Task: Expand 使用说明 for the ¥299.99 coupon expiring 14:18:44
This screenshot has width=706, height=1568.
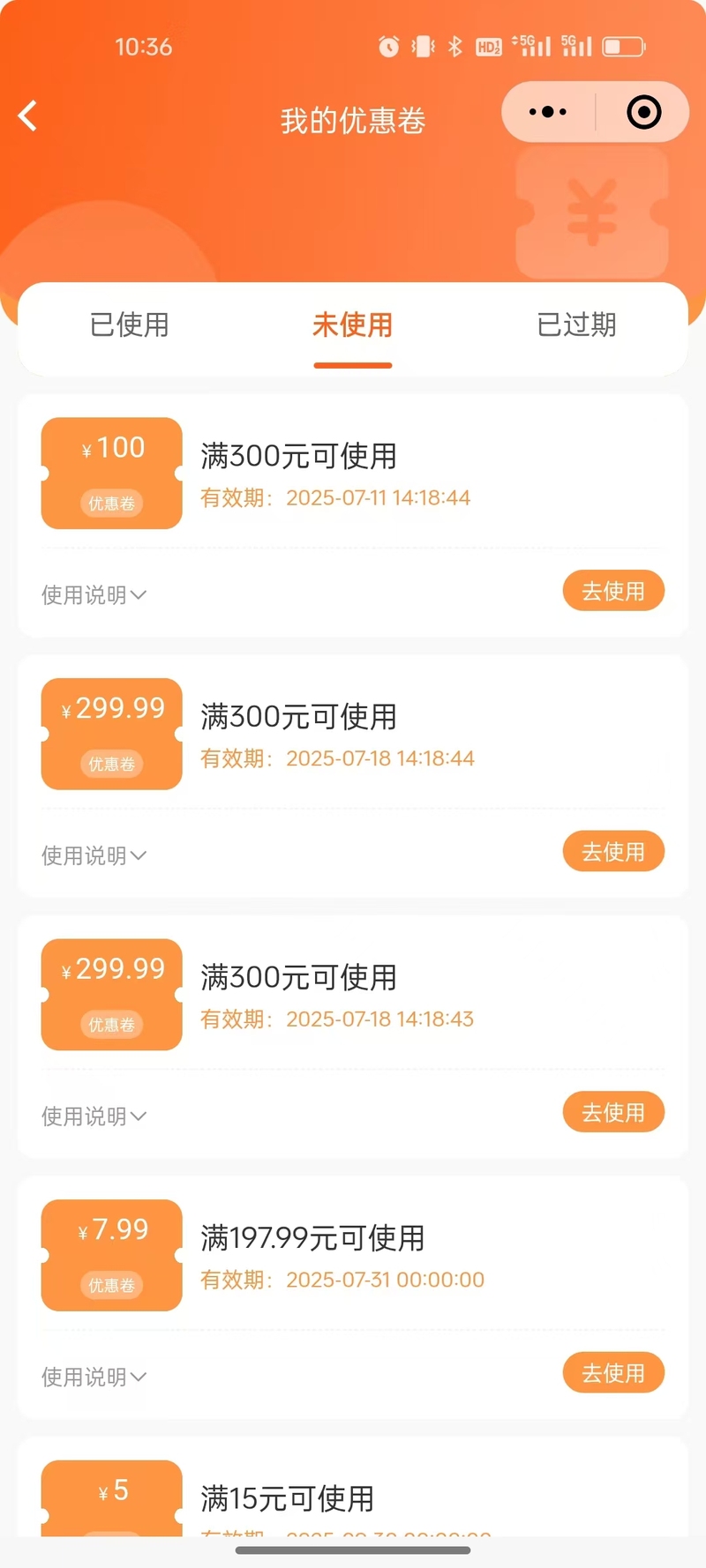Action: click(x=94, y=855)
